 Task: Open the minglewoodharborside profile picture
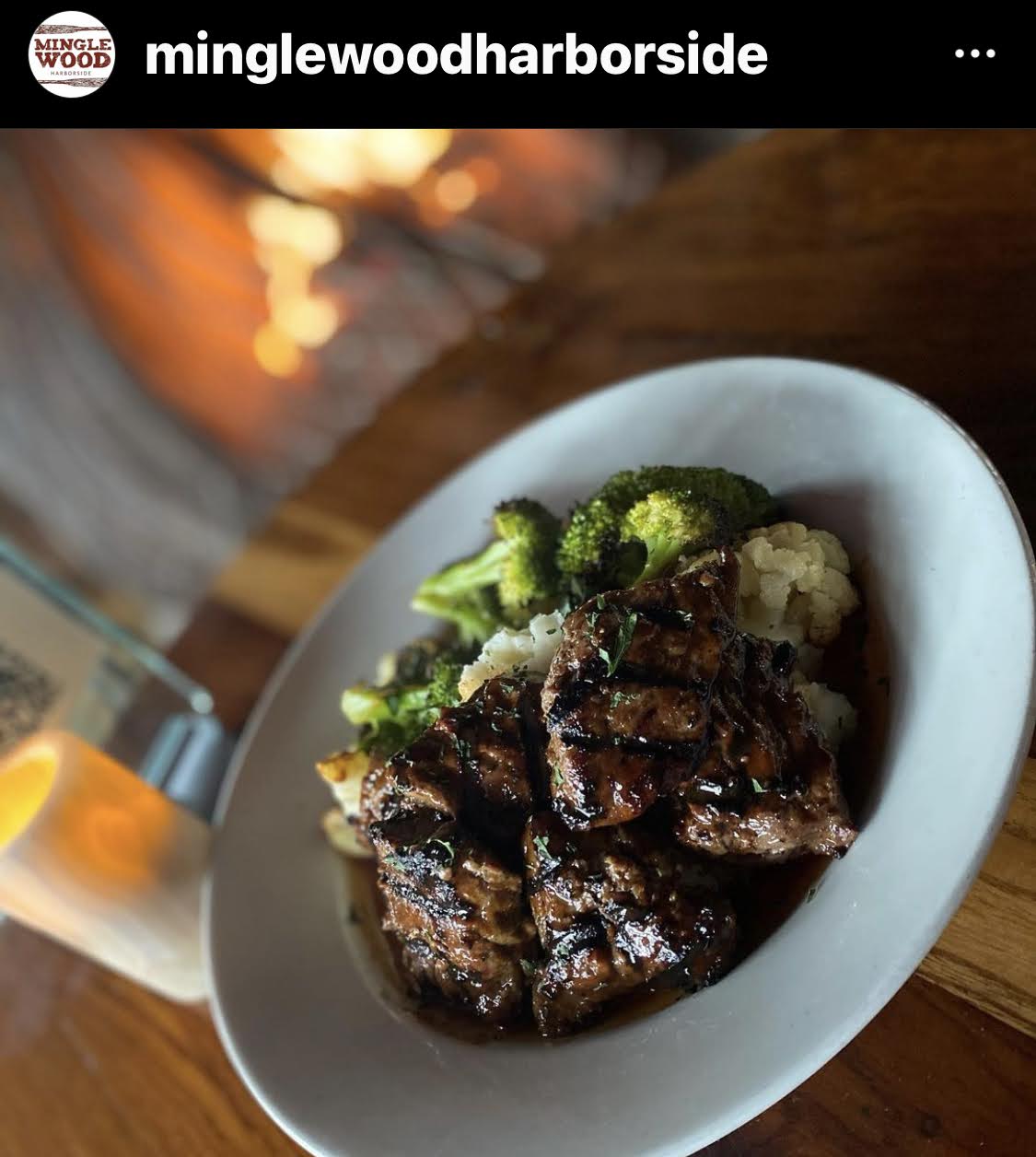pyautogui.click(x=72, y=54)
